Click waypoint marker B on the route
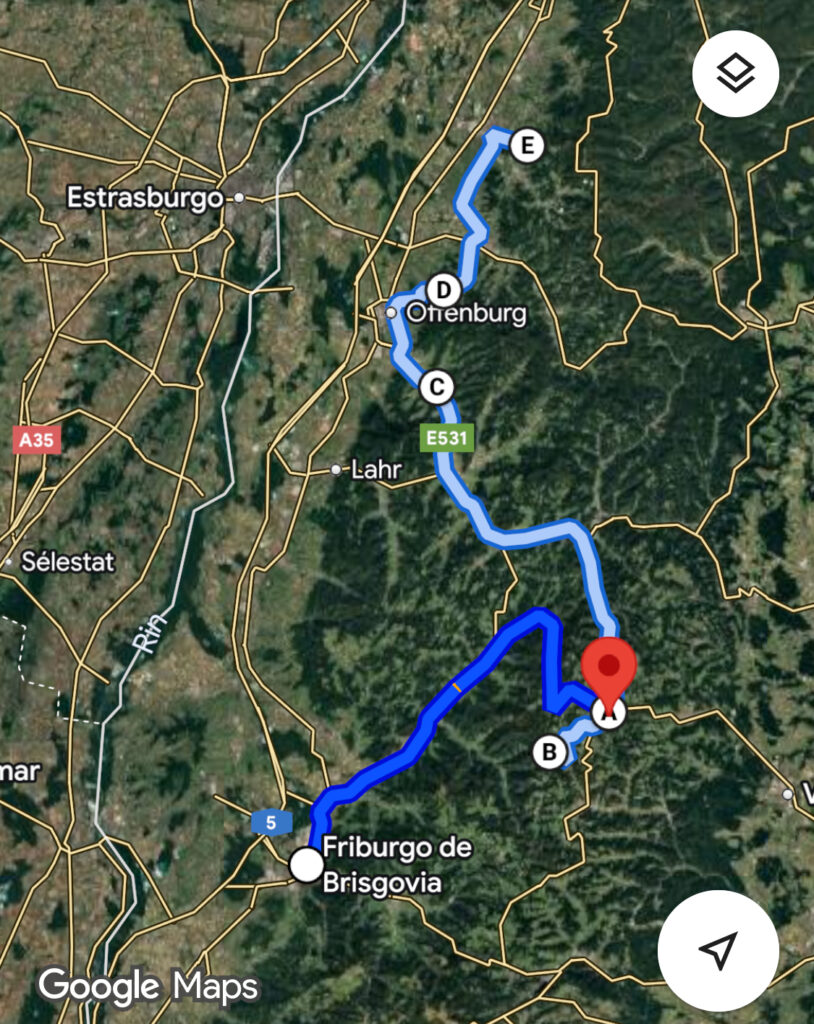This screenshot has height=1024, width=814. click(x=548, y=750)
